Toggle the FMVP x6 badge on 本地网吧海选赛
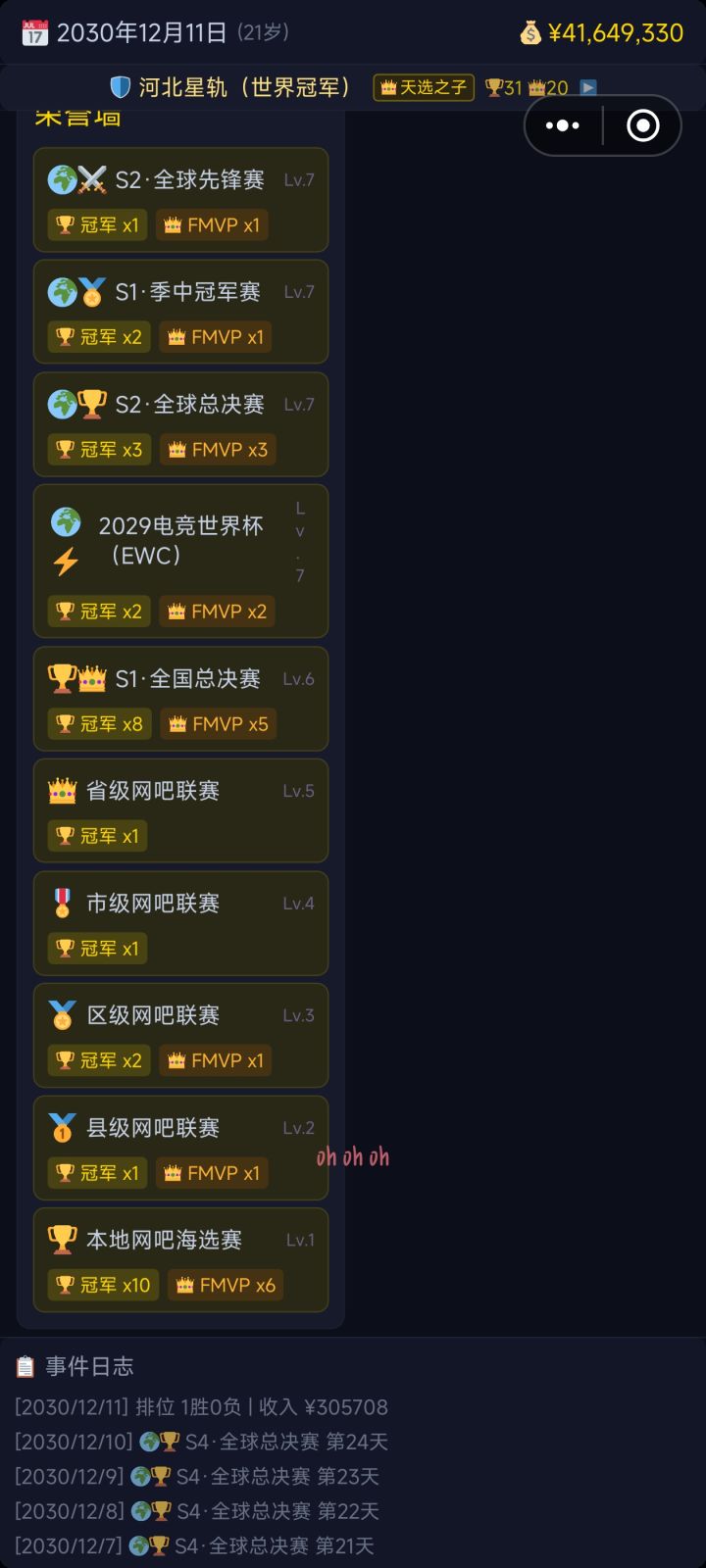This screenshot has height=1568, width=706. [x=225, y=1285]
